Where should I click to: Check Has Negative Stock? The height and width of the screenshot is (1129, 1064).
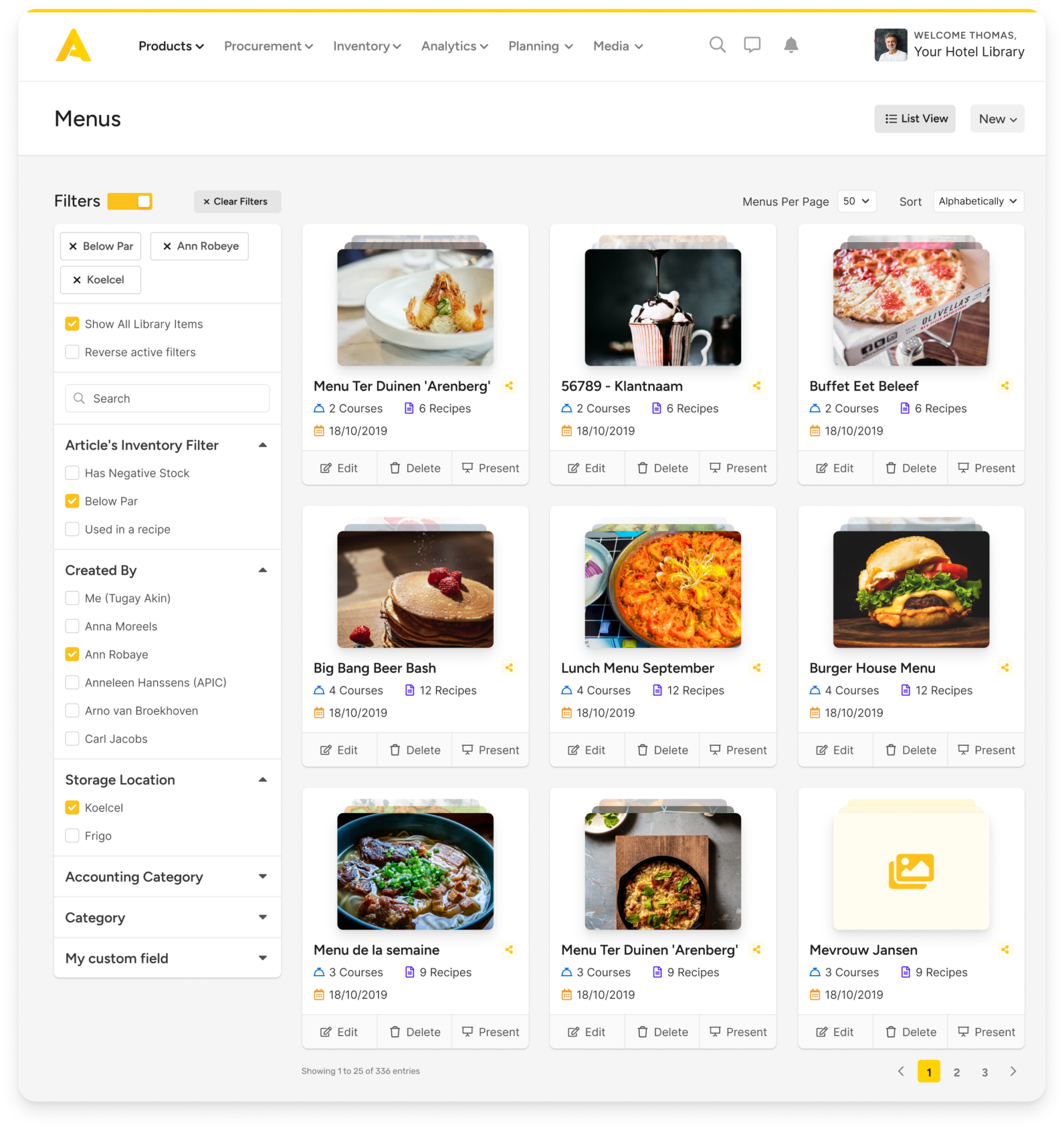coord(72,473)
